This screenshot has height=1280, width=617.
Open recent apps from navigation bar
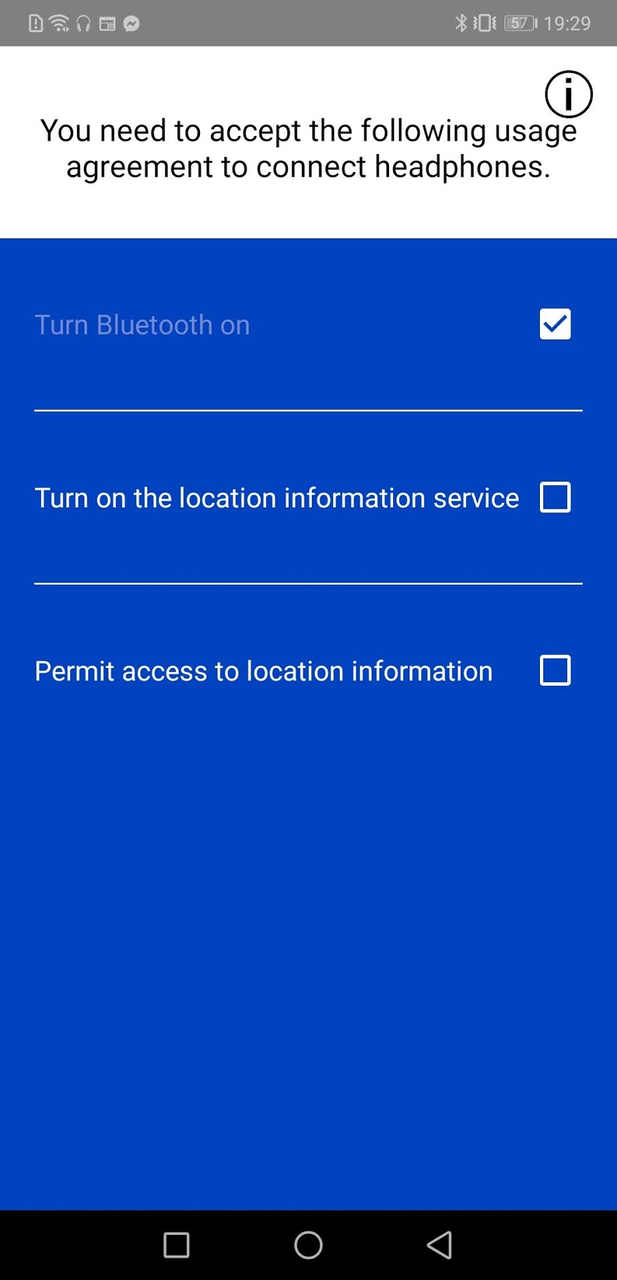click(x=176, y=1244)
